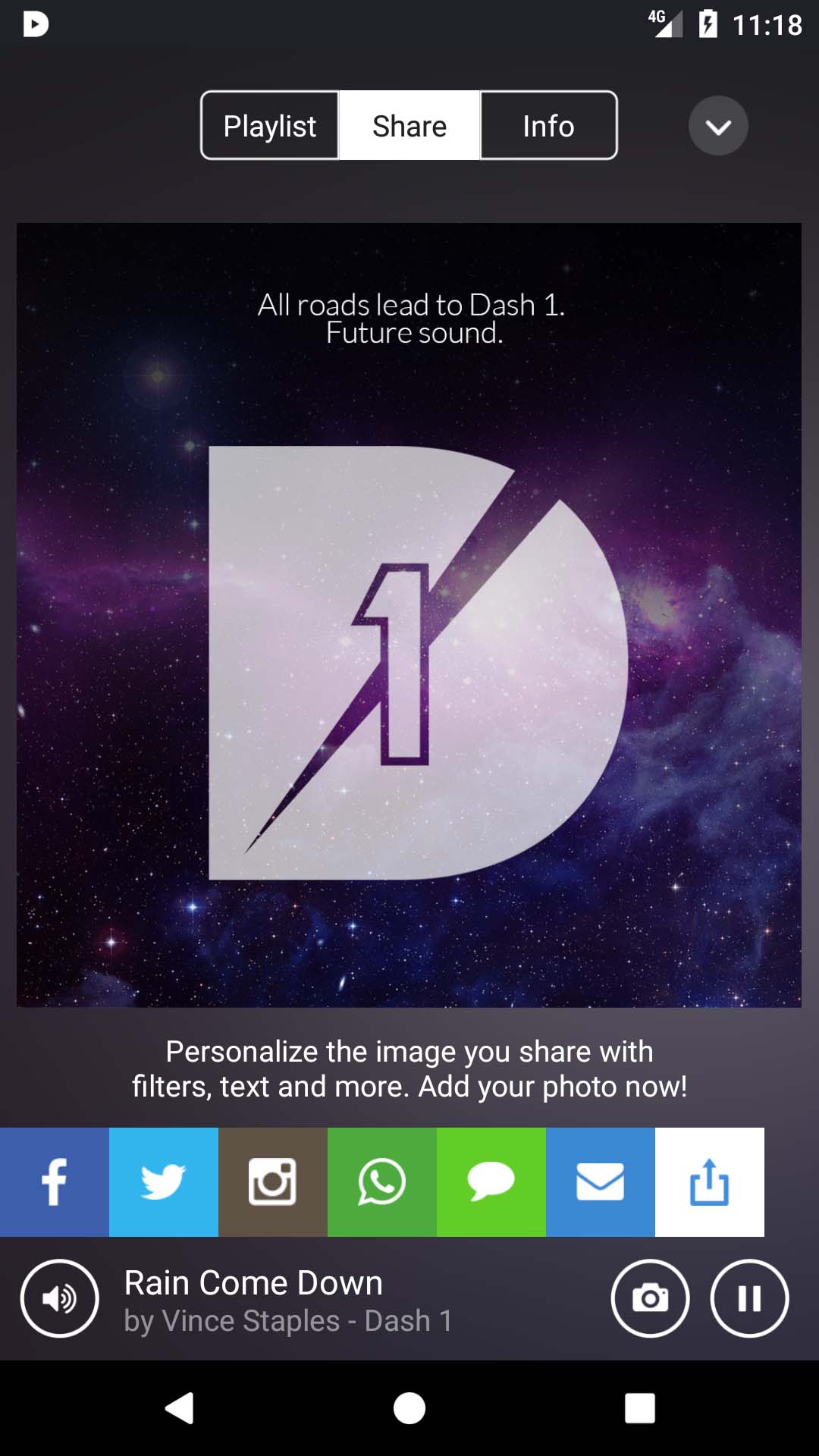Viewport: 819px width, 1456px height.
Task: Tap the Rain Come Down track title
Action: [x=253, y=1283]
